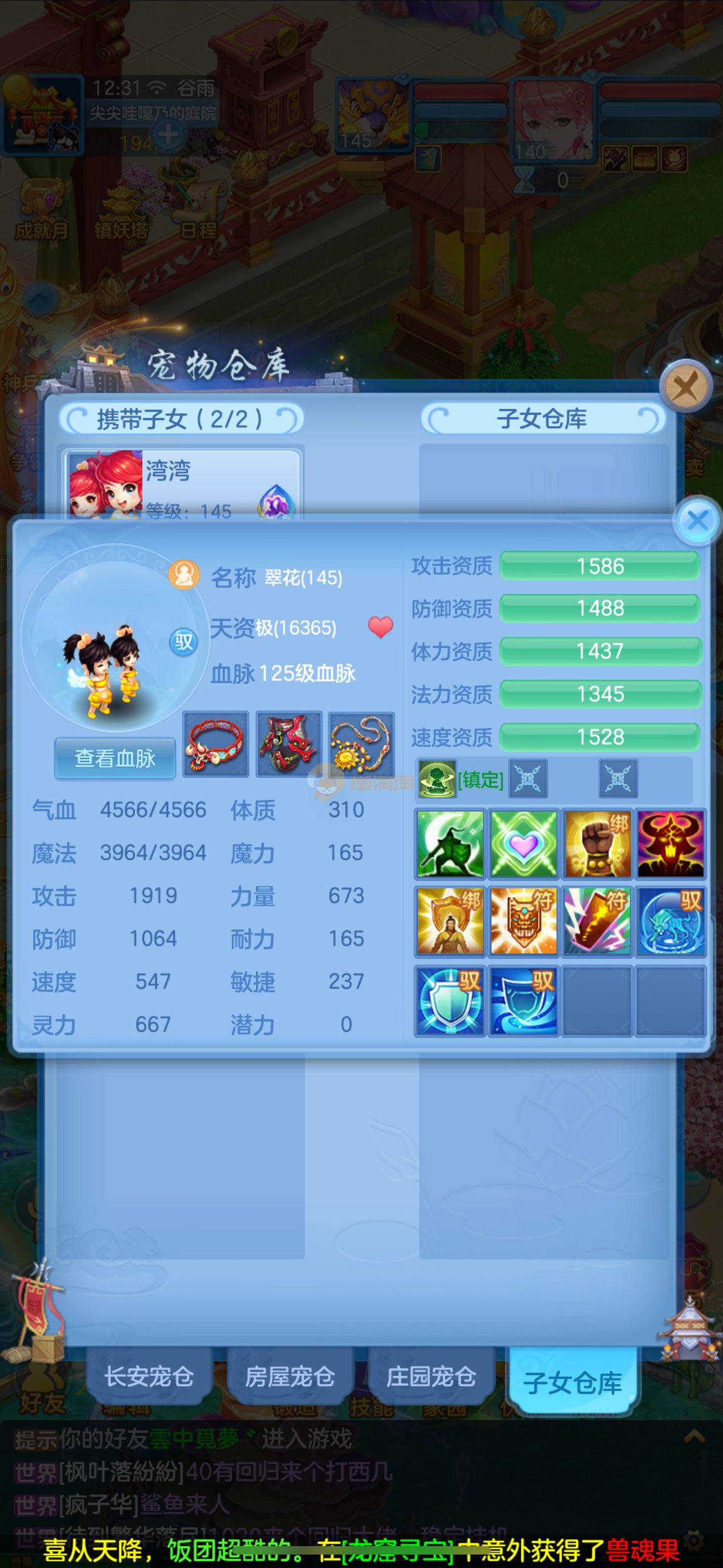The image size is (723, 1568).
Task: View the blue beast skill marked 驭
Action: click(x=671, y=921)
